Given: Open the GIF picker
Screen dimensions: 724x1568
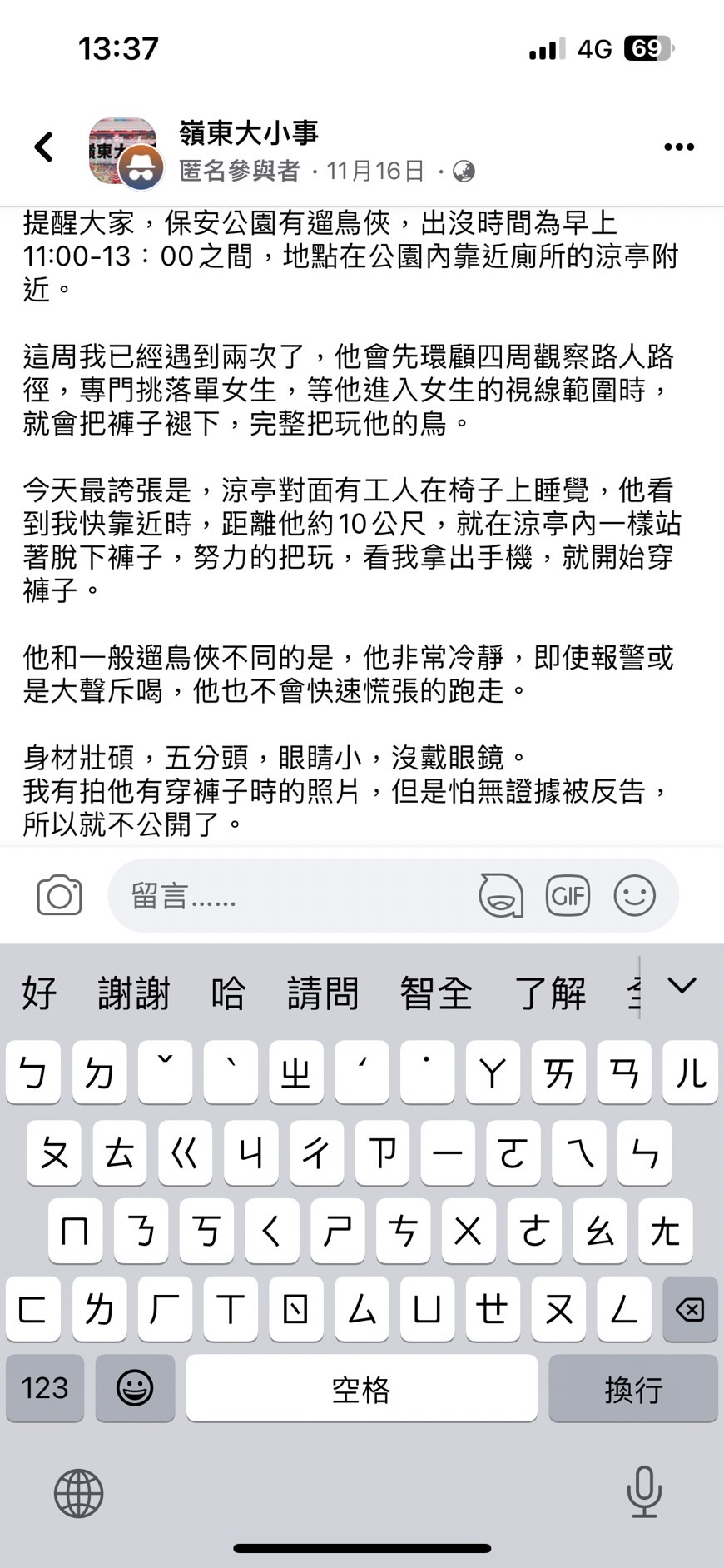Looking at the screenshot, I should point(568,896).
